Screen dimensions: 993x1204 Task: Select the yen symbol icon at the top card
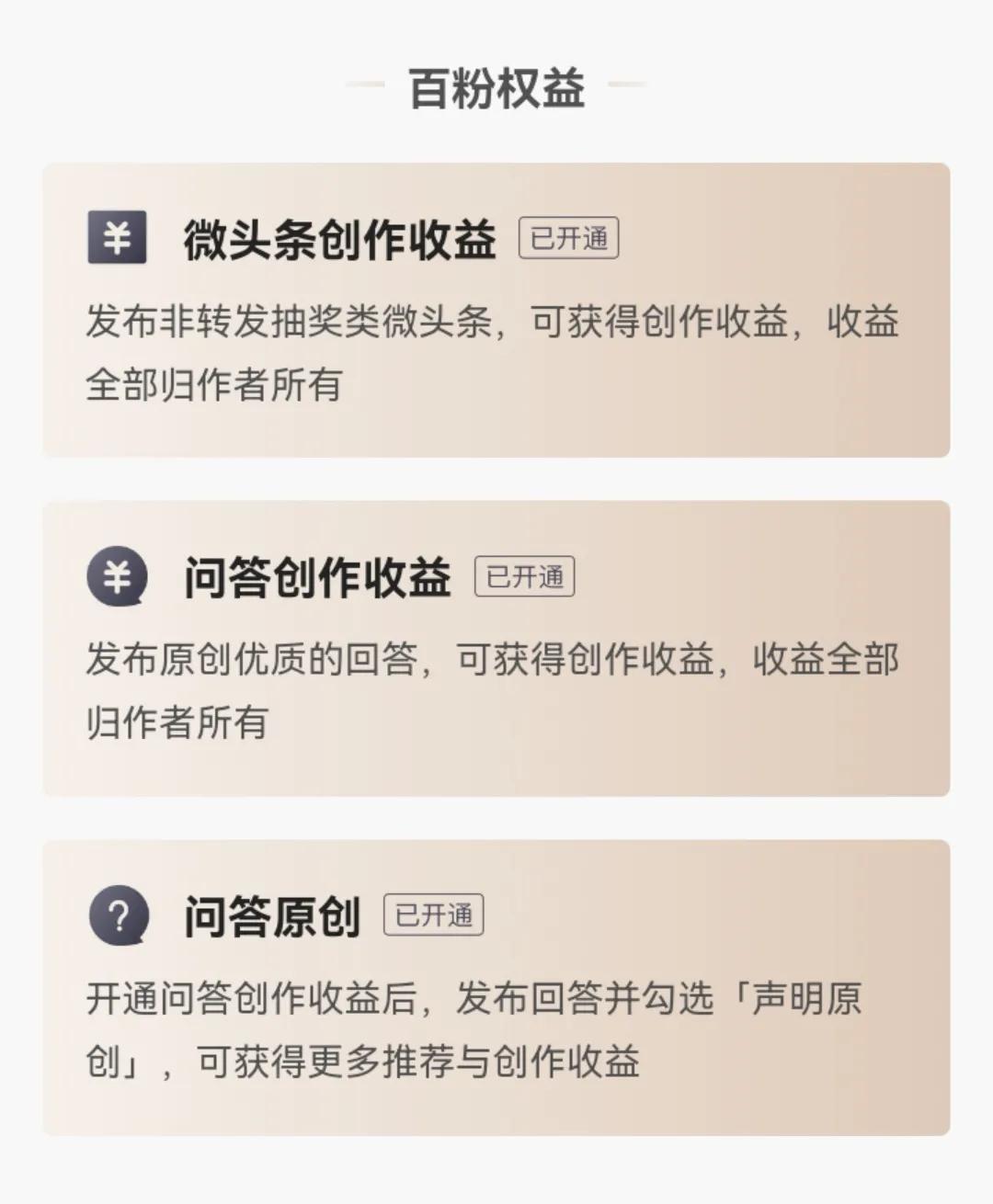[118, 241]
